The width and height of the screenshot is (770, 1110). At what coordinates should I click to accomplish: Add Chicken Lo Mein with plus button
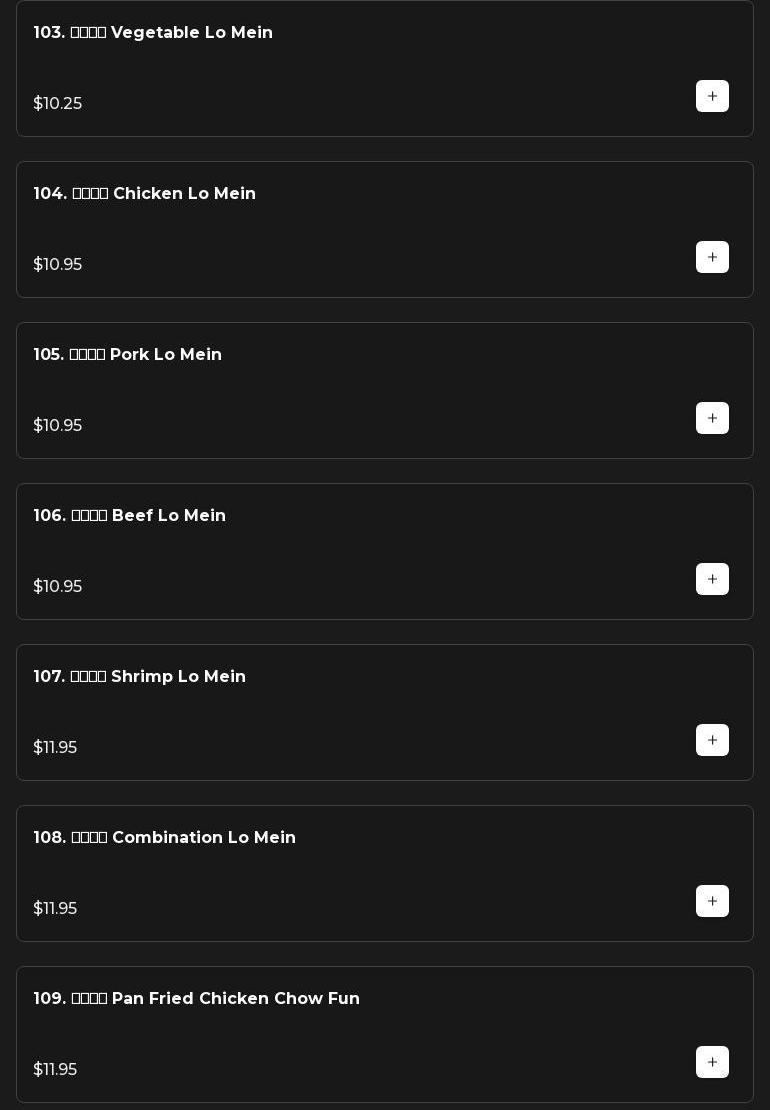tap(712, 257)
